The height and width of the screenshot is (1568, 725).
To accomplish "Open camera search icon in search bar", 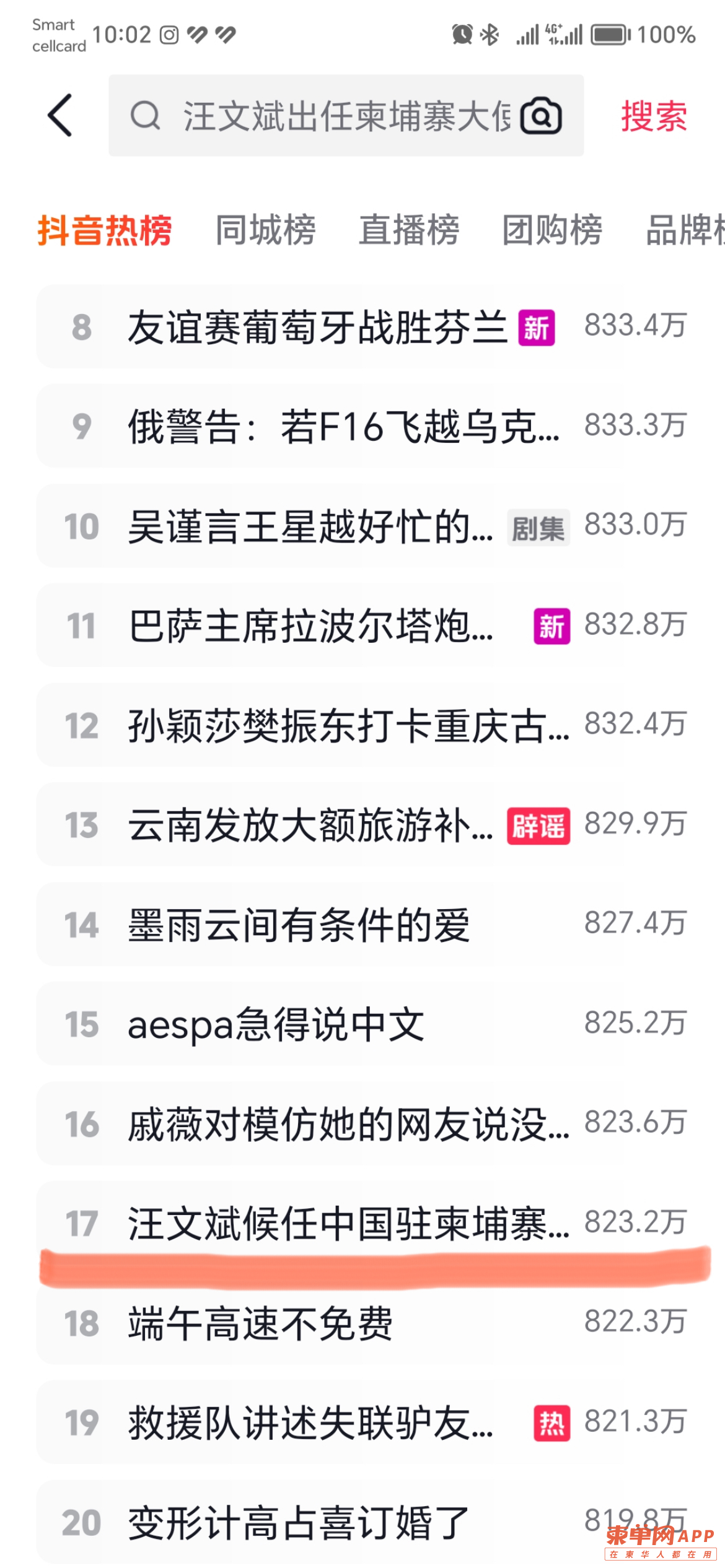I will (x=541, y=116).
